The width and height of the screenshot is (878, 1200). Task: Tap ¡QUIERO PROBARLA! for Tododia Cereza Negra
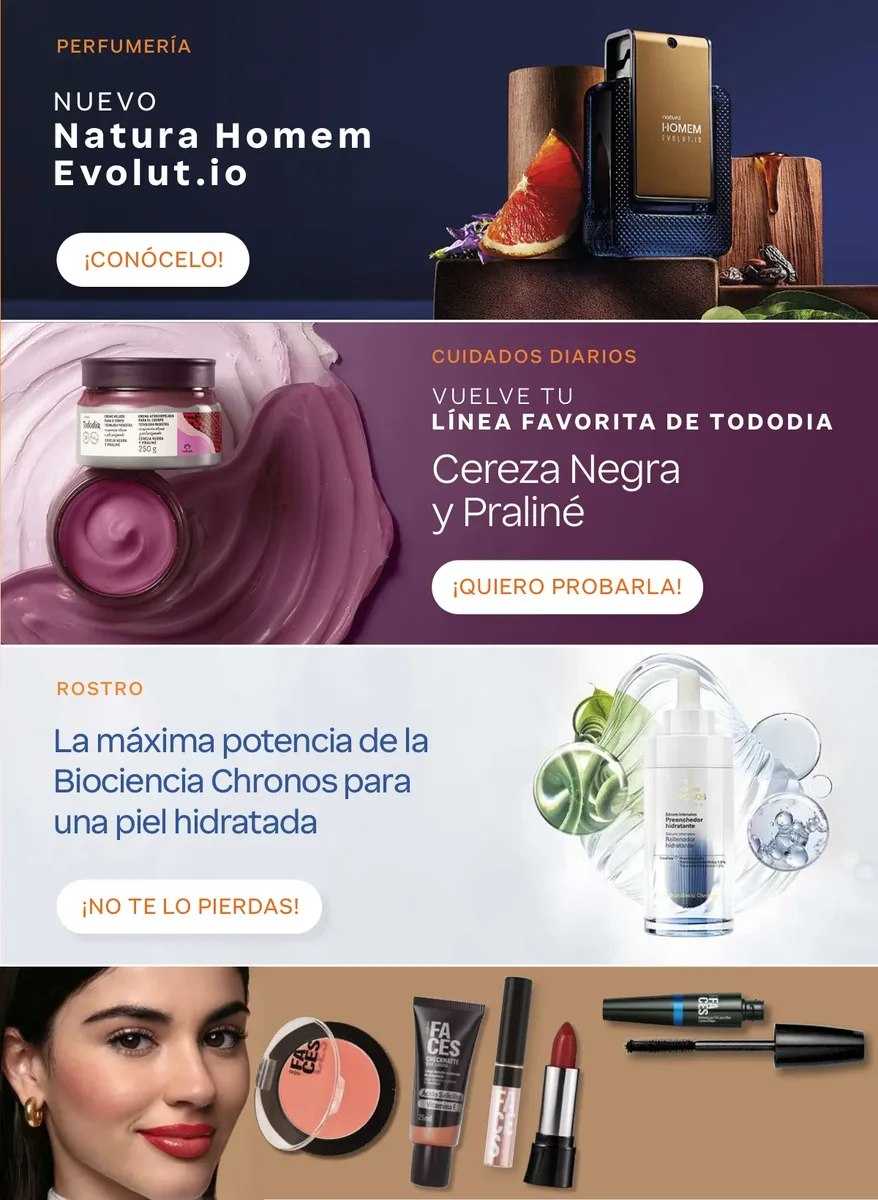567,587
